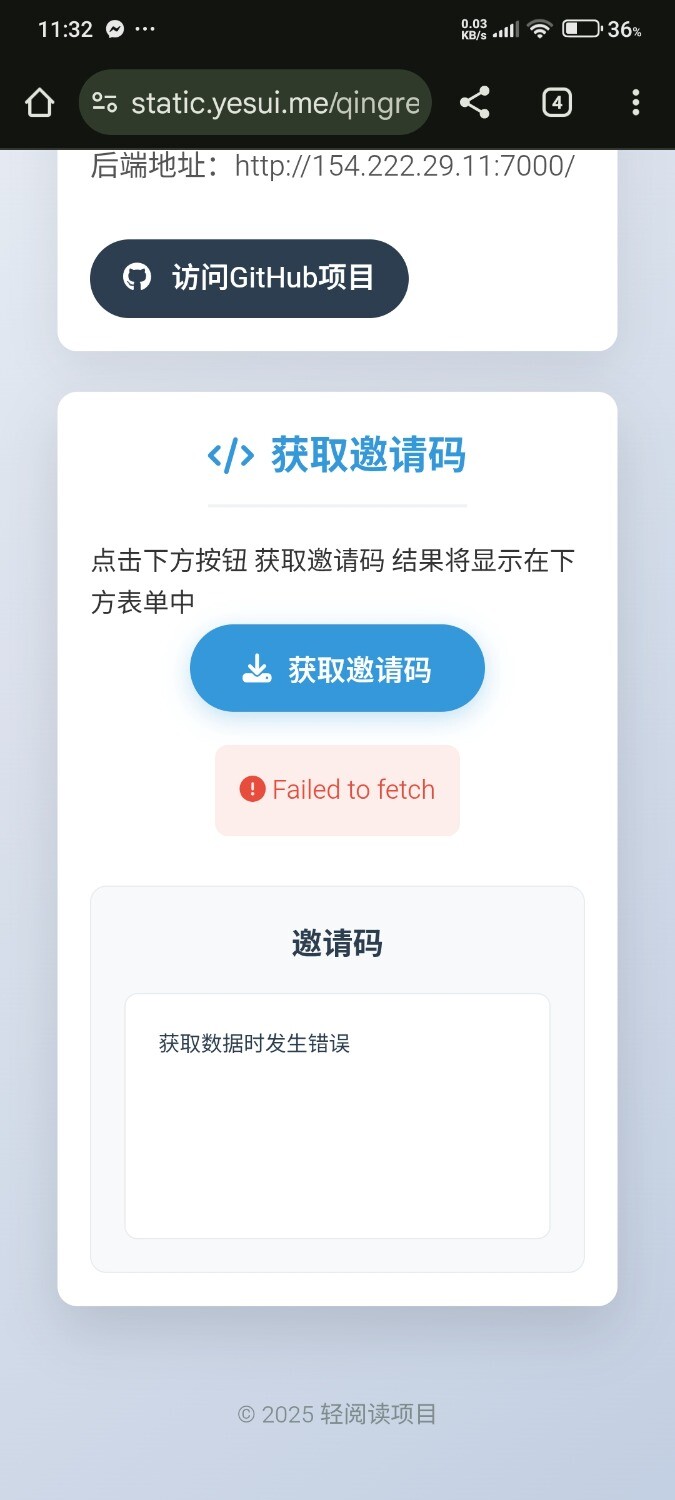Viewport: 675px width, 1500px height.
Task: Tap the 邀请码 result text box
Action: click(x=337, y=1115)
